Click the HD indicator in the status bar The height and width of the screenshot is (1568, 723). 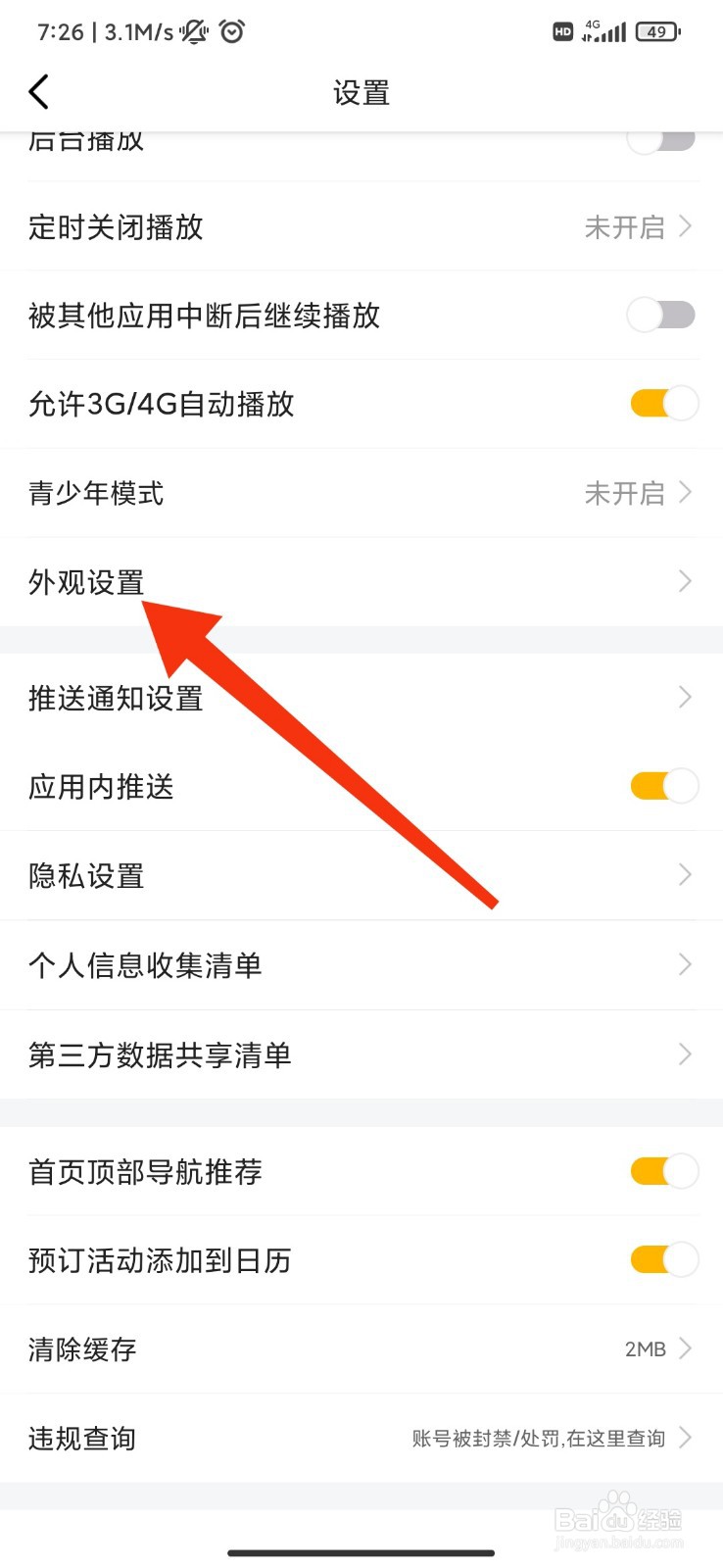(x=561, y=31)
